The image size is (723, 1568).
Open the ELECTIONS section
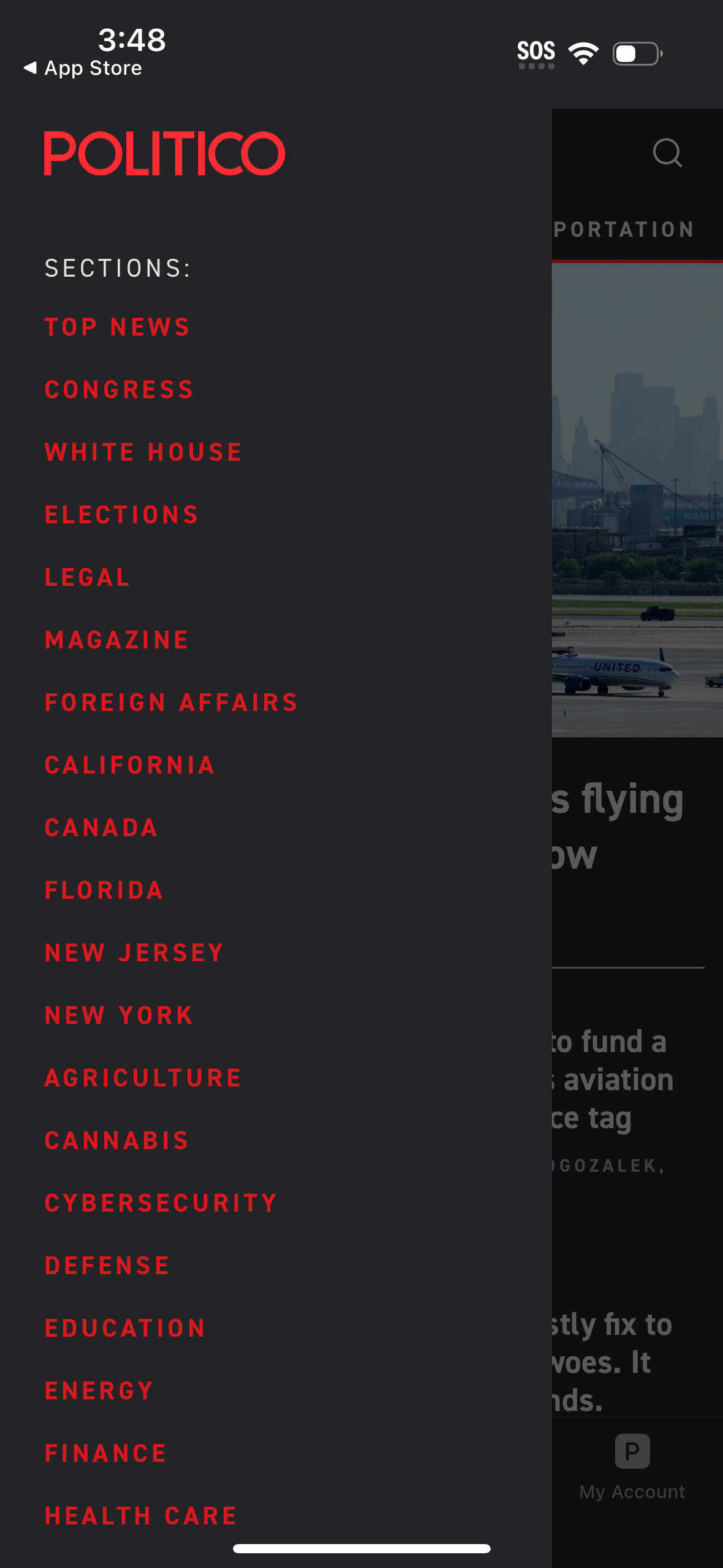(x=121, y=515)
